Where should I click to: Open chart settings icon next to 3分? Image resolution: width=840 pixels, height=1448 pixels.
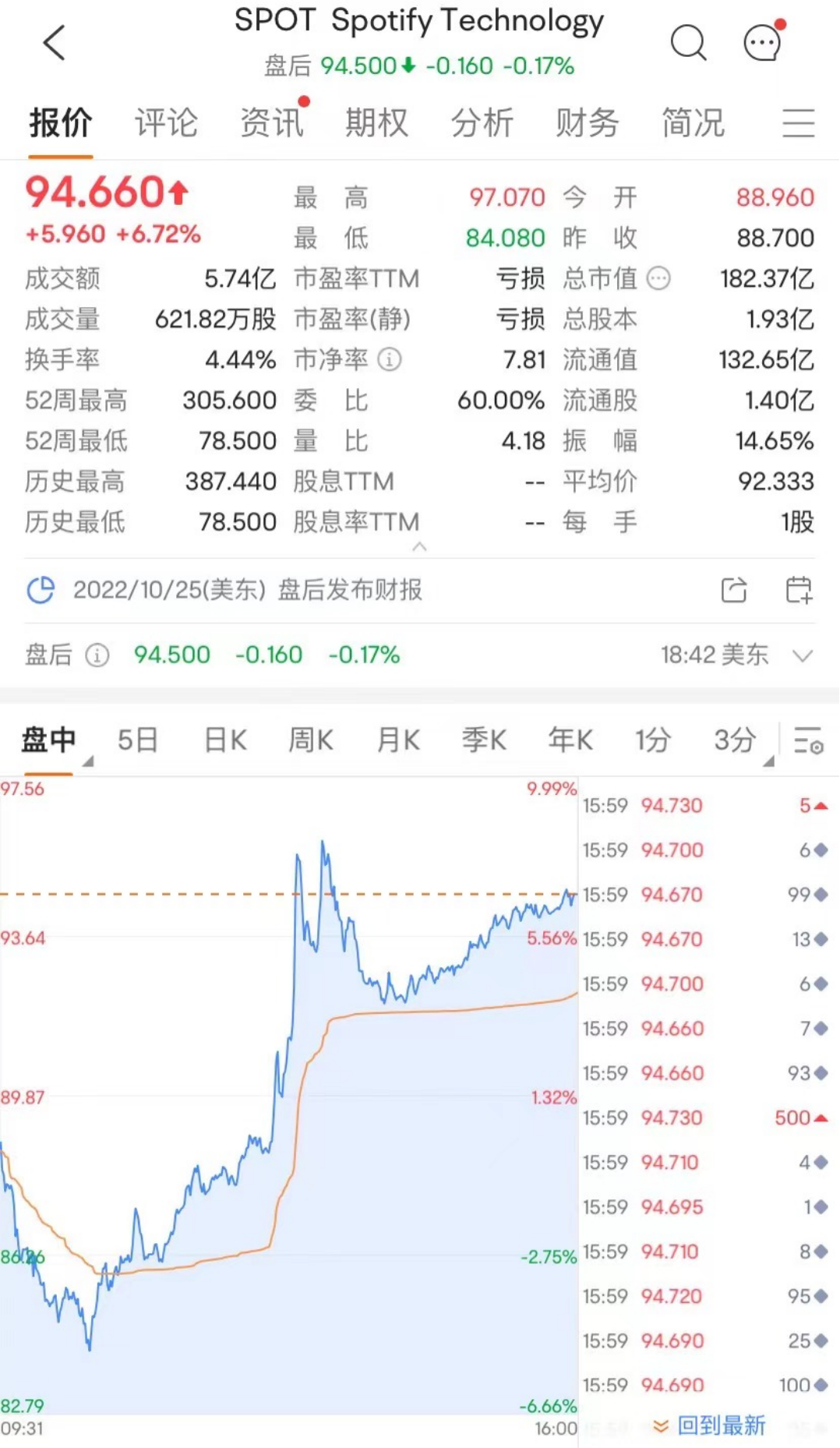(808, 740)
